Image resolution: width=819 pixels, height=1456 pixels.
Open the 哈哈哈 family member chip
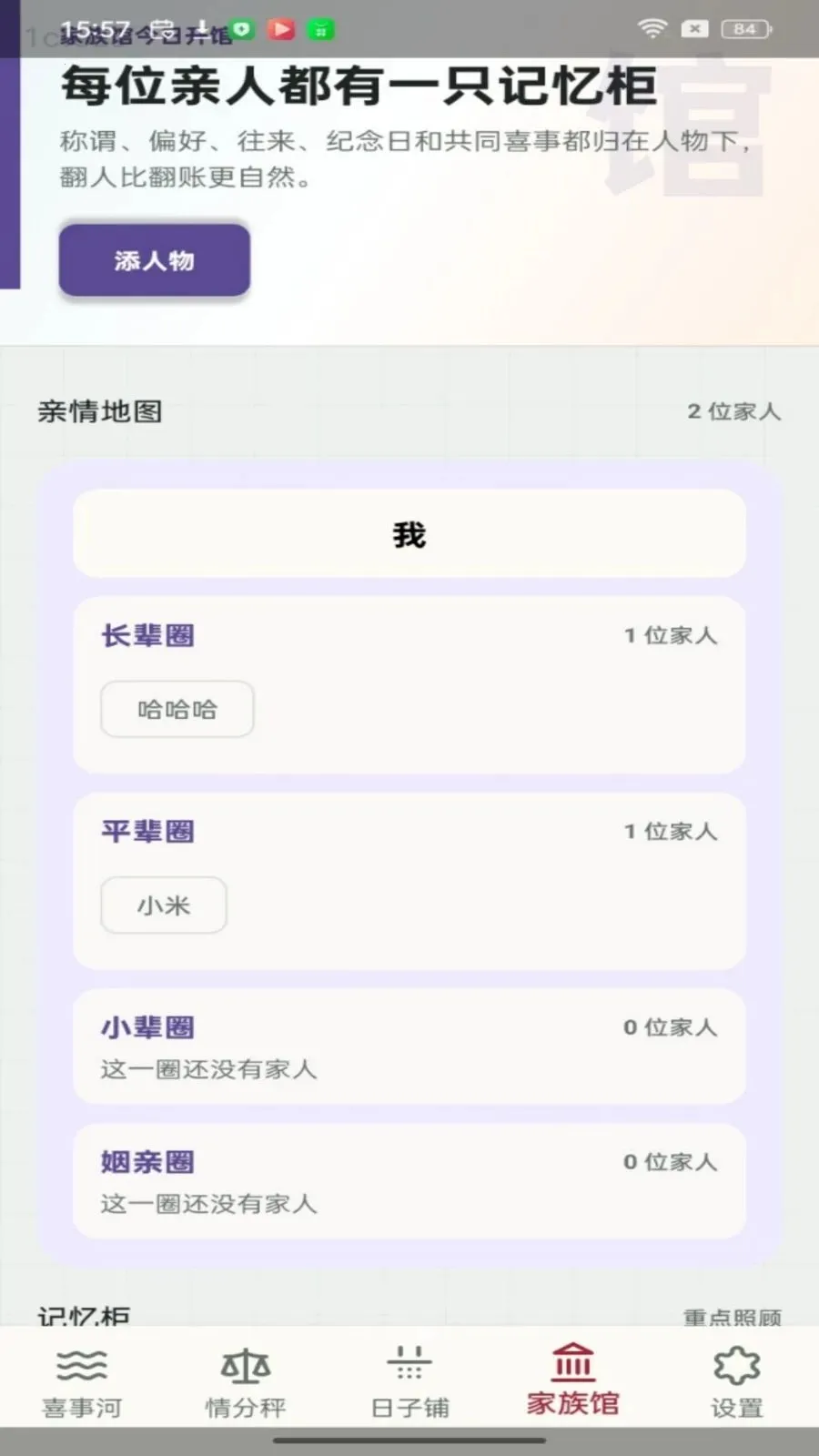tap(177, 709)
